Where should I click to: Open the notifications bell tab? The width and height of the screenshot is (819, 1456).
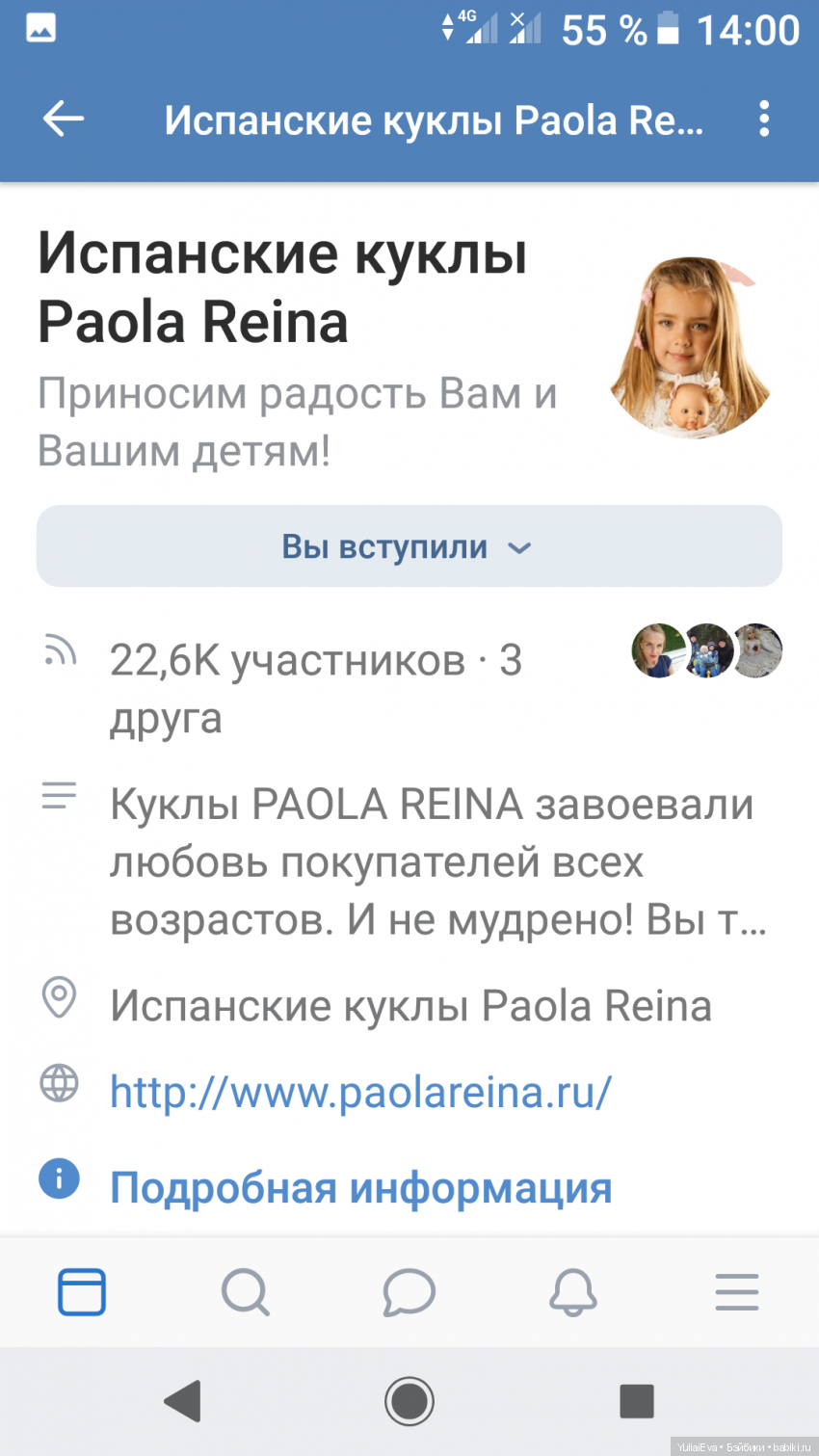click(x=573, y=1292)
